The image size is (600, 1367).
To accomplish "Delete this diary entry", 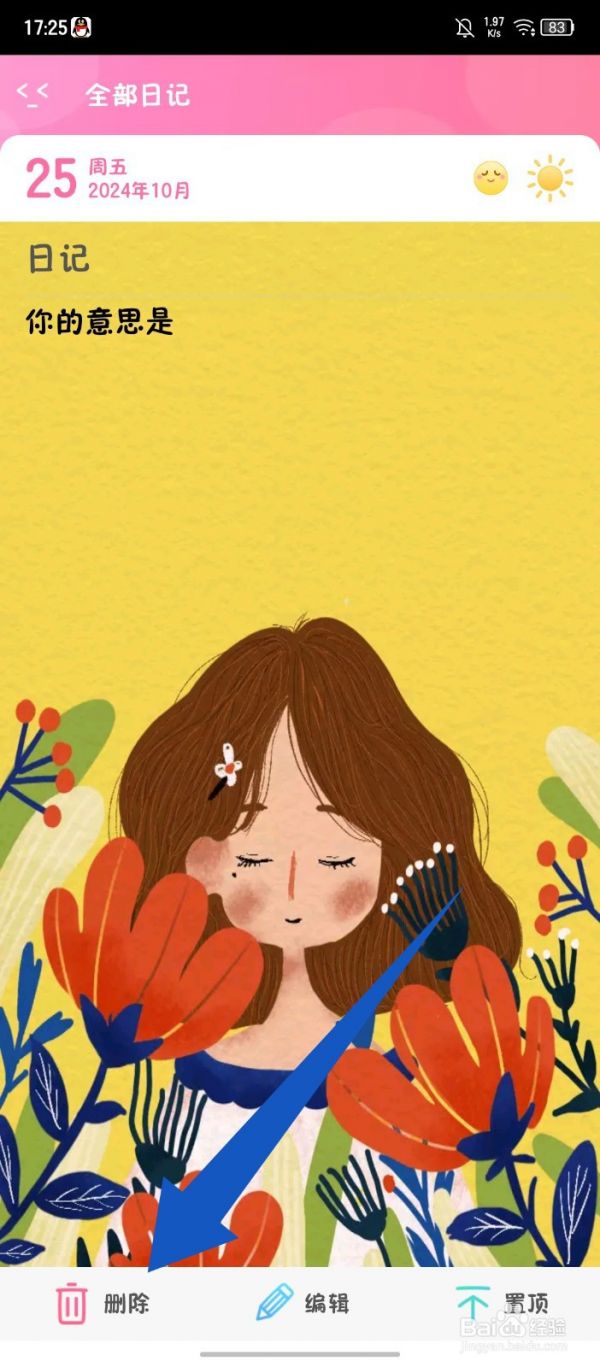I will pos(102,1304).
